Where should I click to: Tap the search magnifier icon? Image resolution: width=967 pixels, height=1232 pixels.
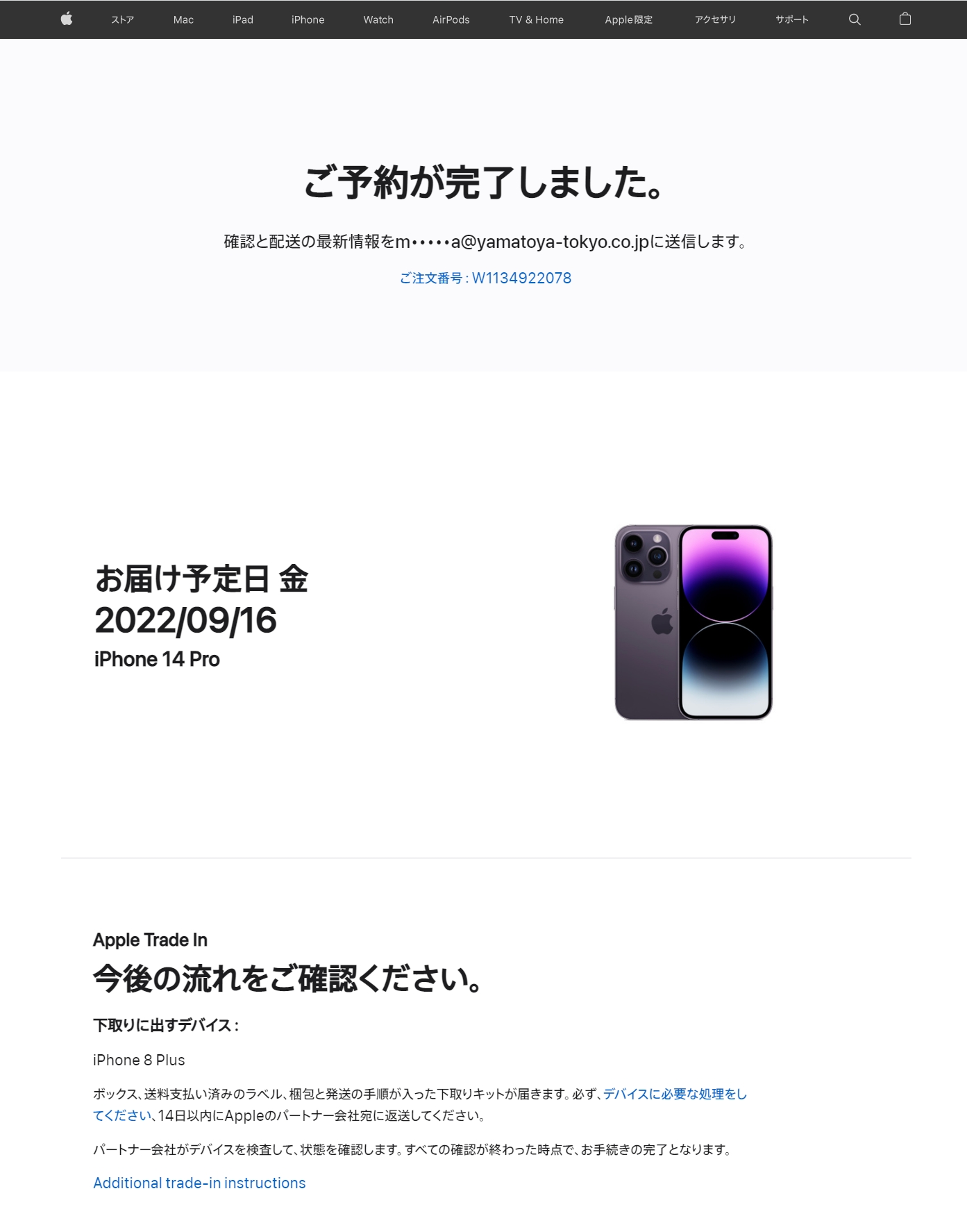pos(855,19)
